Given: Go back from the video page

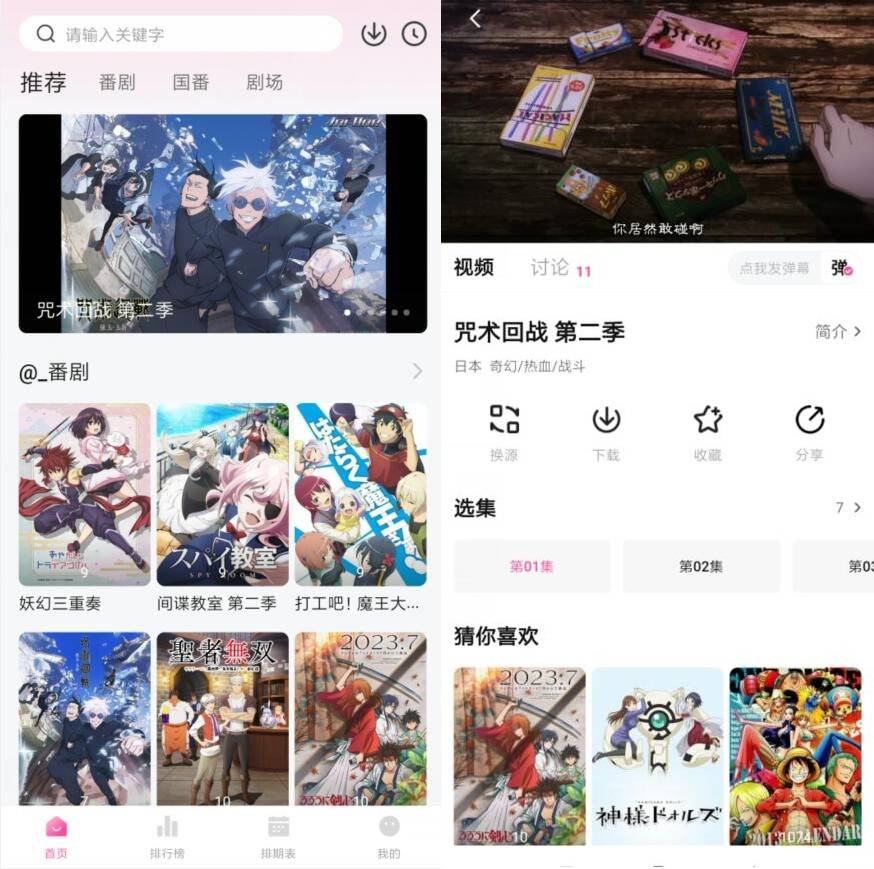Looking at the screenshot, I should (x=475, y=19).
